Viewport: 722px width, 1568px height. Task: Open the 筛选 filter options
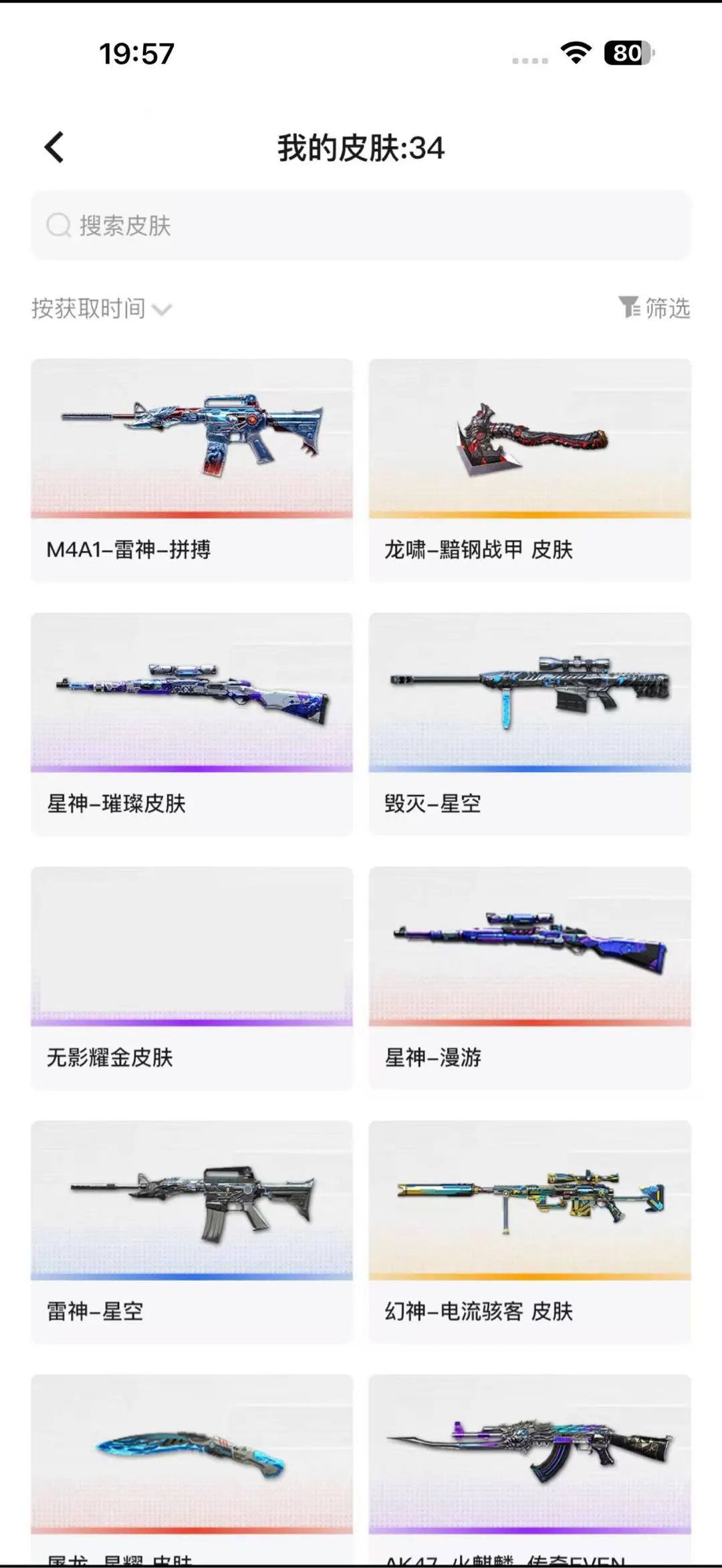[654, 308]
